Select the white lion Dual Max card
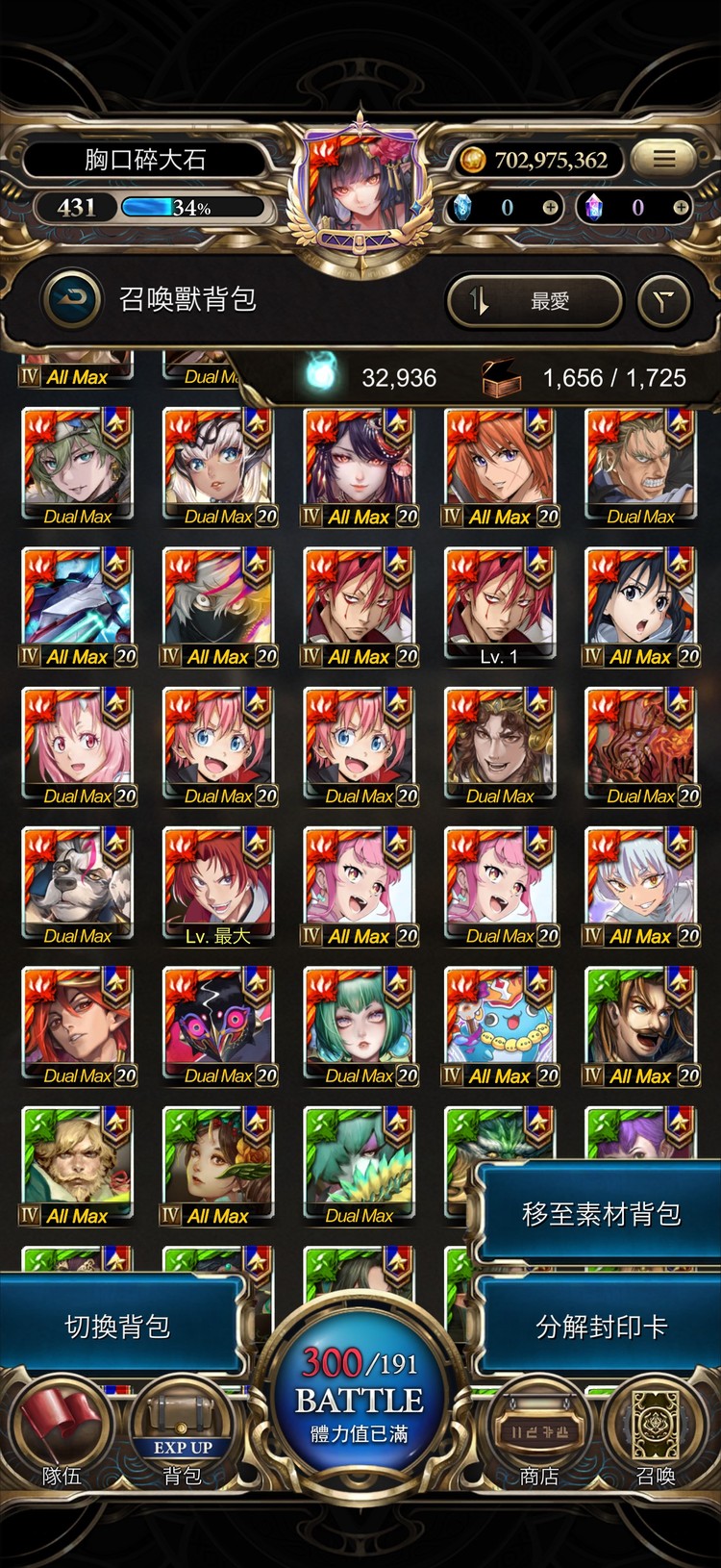 (x=78, y=882)
